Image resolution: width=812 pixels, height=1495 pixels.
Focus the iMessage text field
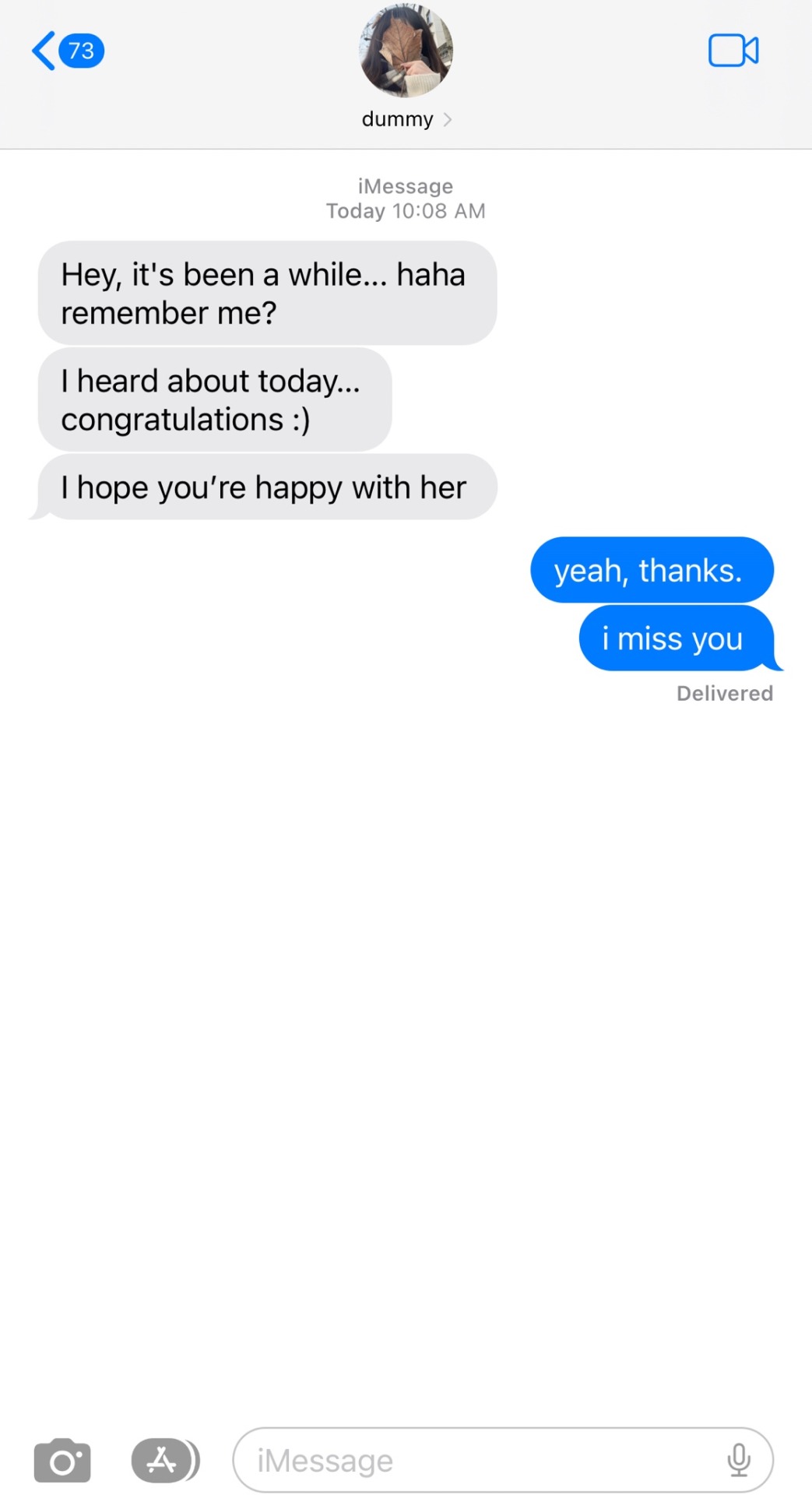(483, 1460)
